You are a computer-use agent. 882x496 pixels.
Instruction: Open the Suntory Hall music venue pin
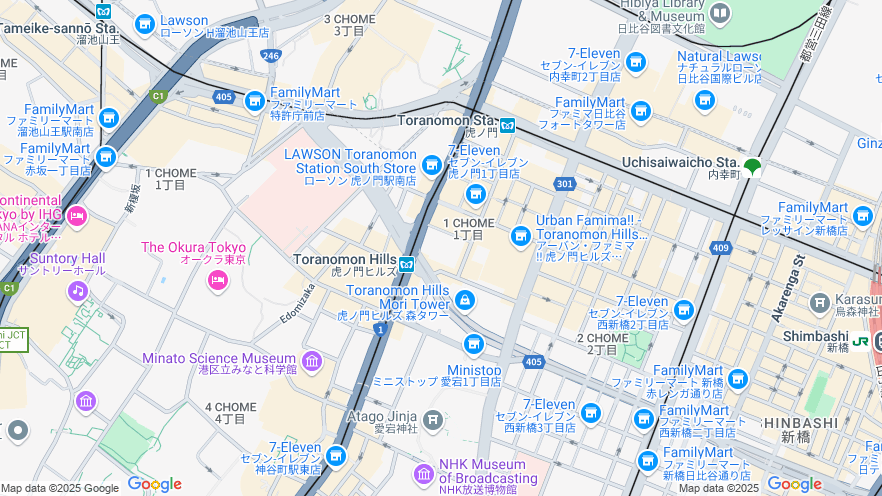77,291
